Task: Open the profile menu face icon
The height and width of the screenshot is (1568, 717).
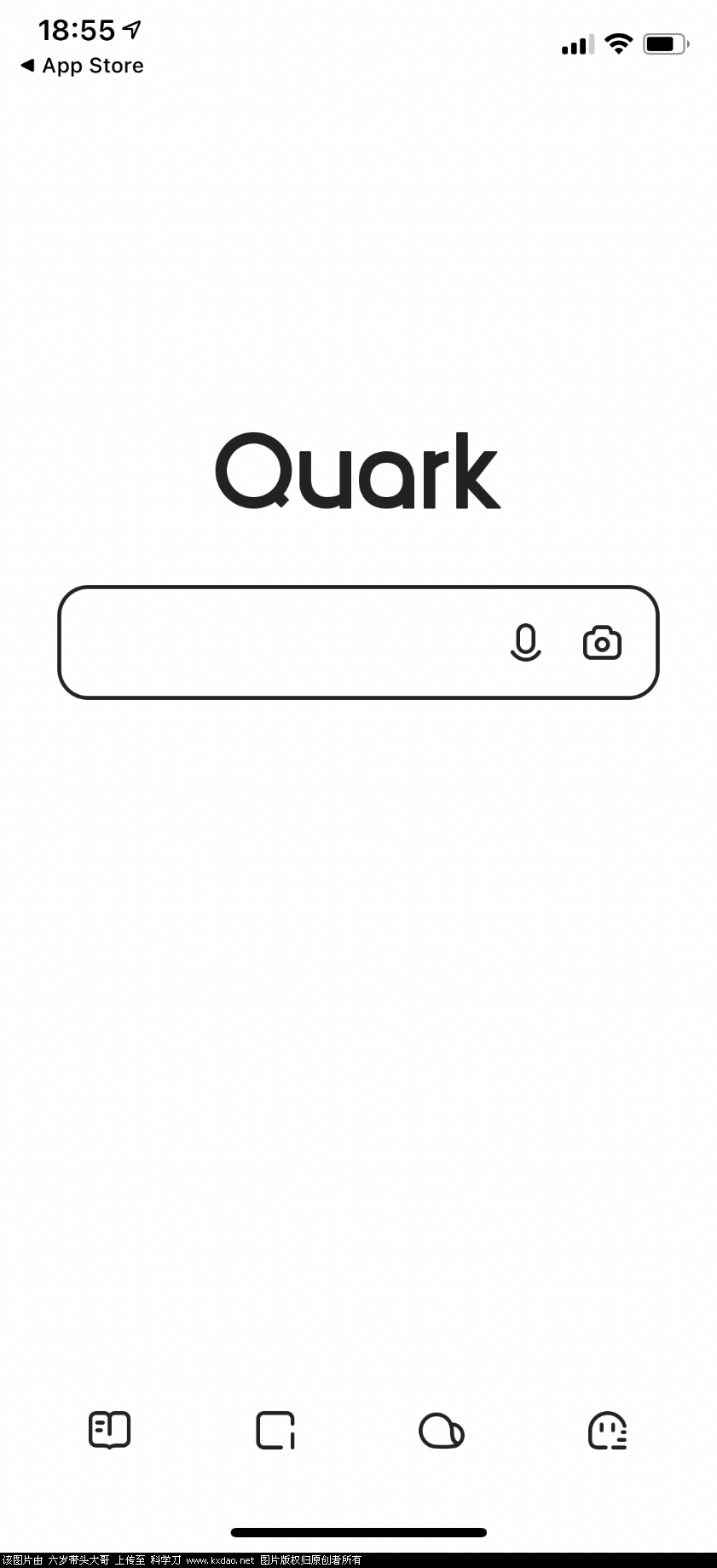Action: tap(608, 1430)
